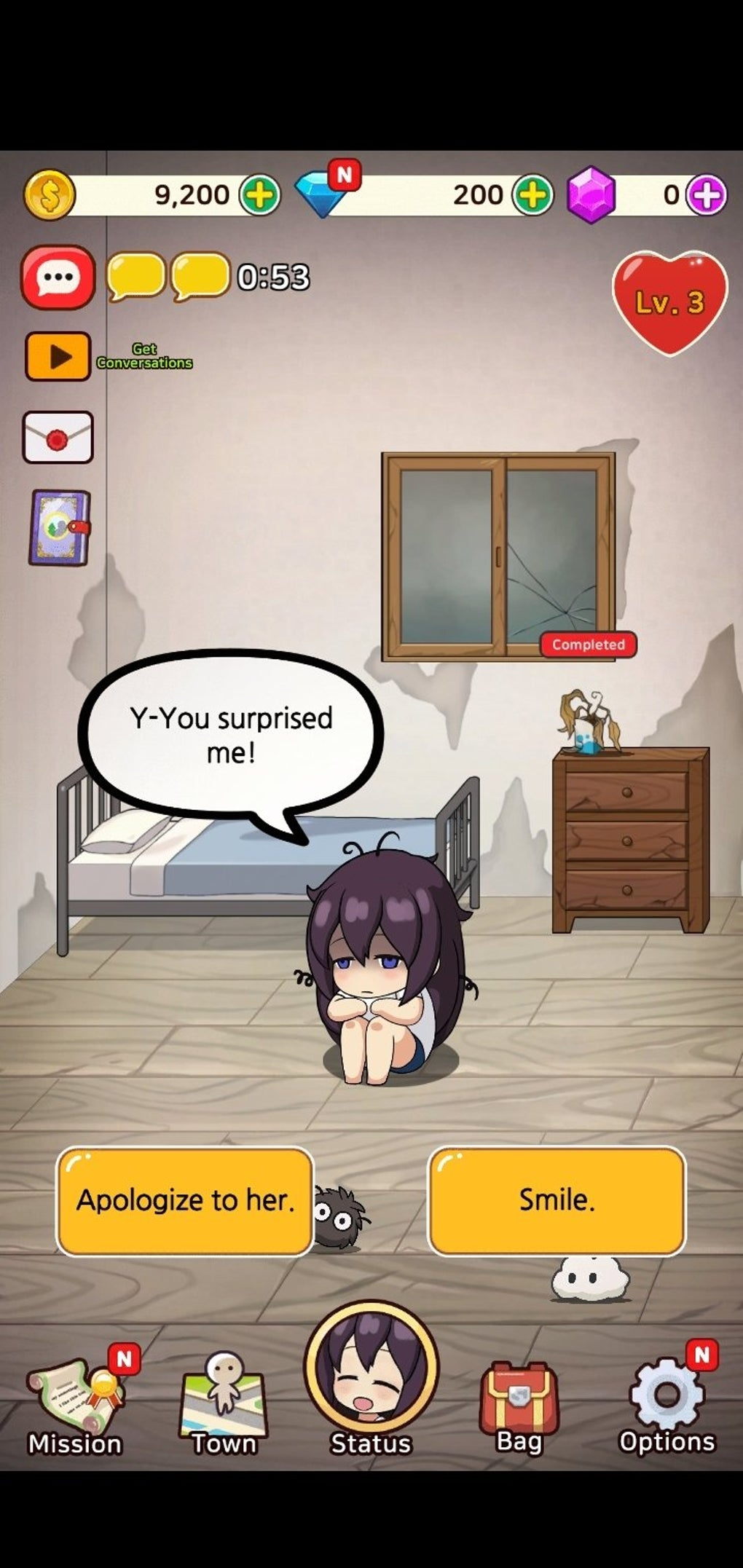The height and width of the screenshot is (1568, 743).
Task: Add more gold coins
Action: (260, 195)
